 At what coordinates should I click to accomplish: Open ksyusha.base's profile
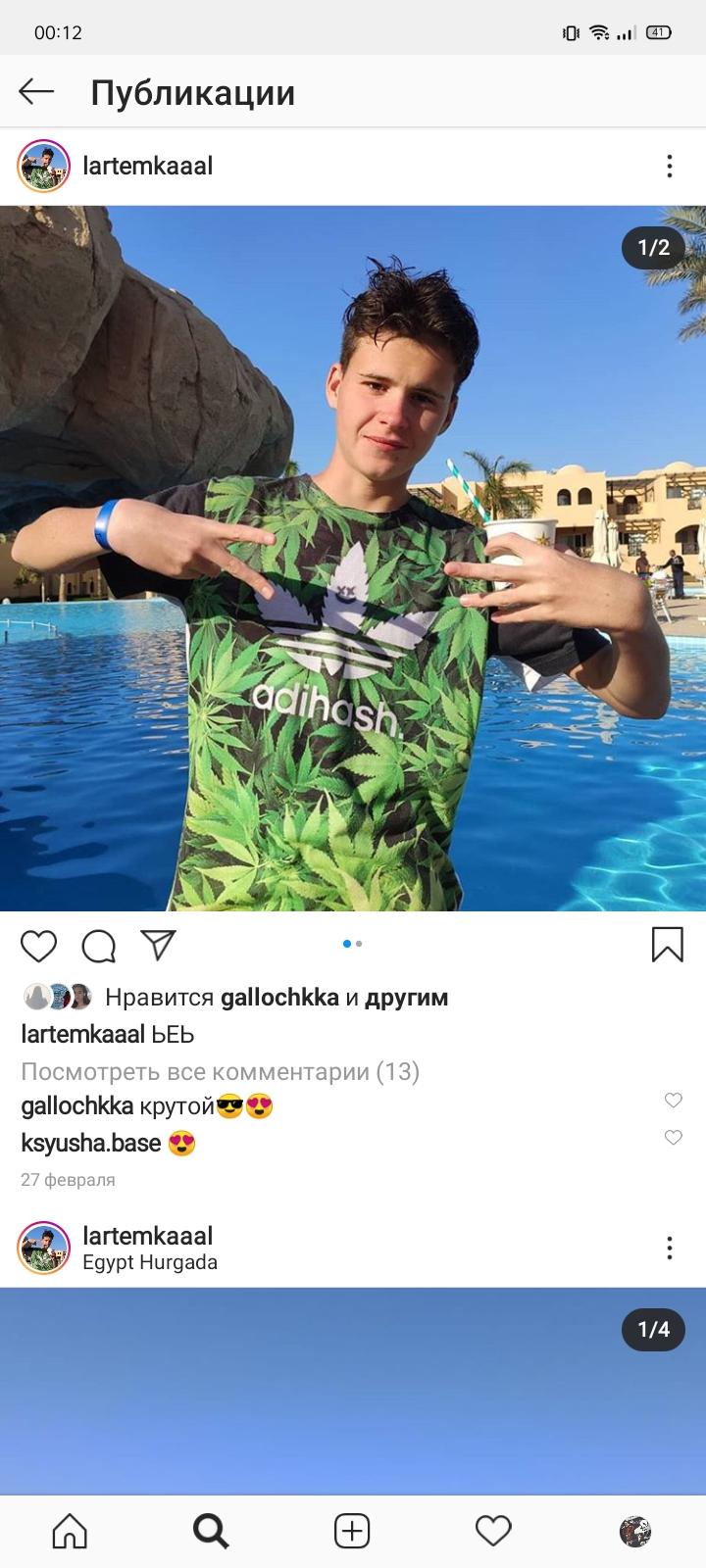(91, 1143)
